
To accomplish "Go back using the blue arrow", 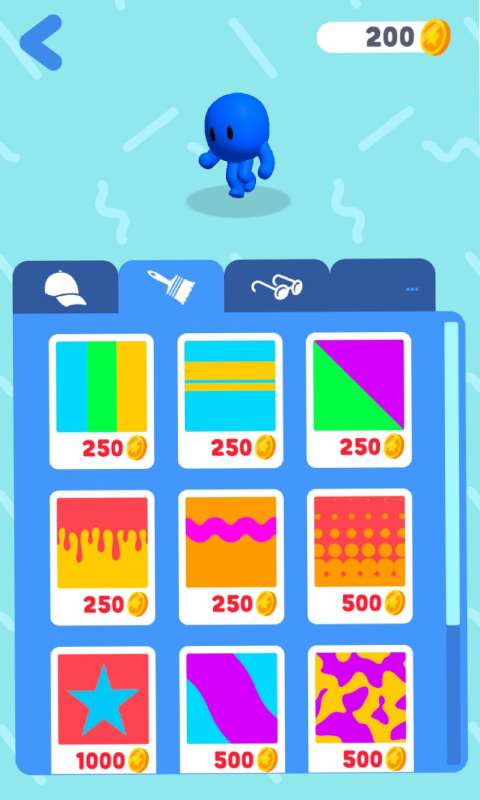I will [41, 42].
